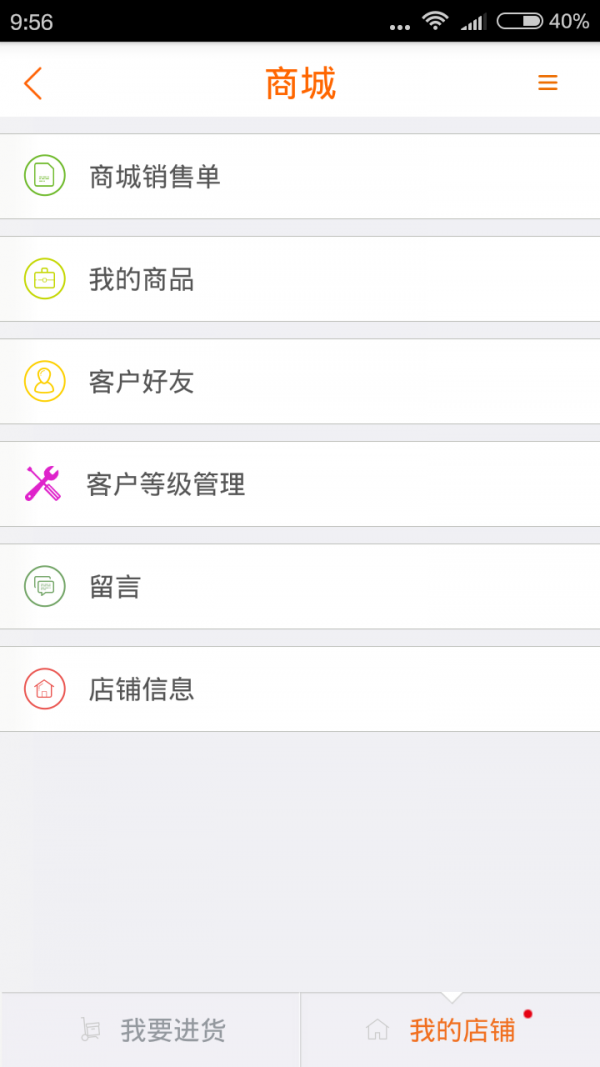This screenshot has width=600, height=1067.
Task: Go back using the orange arrow
Action: point(33,83)
